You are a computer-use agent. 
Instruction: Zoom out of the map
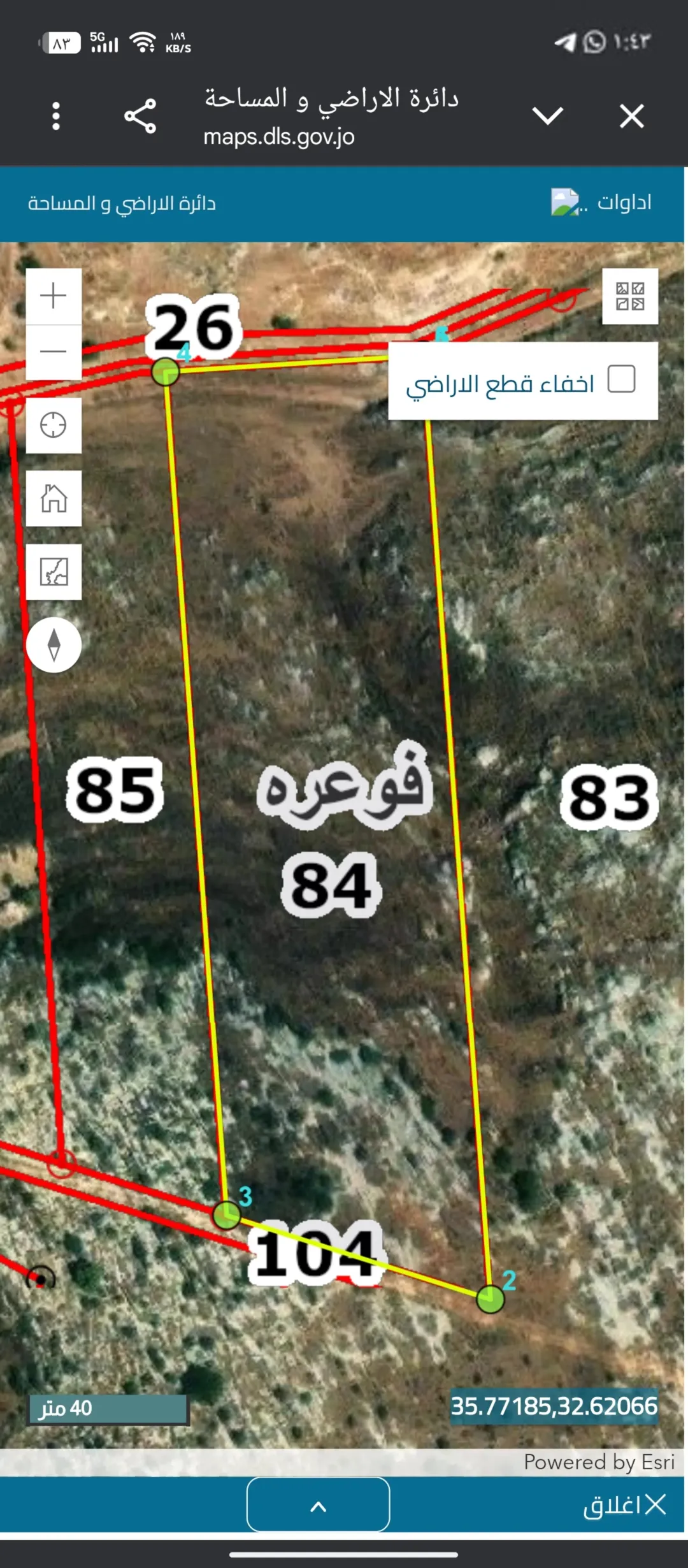(54, 352)
